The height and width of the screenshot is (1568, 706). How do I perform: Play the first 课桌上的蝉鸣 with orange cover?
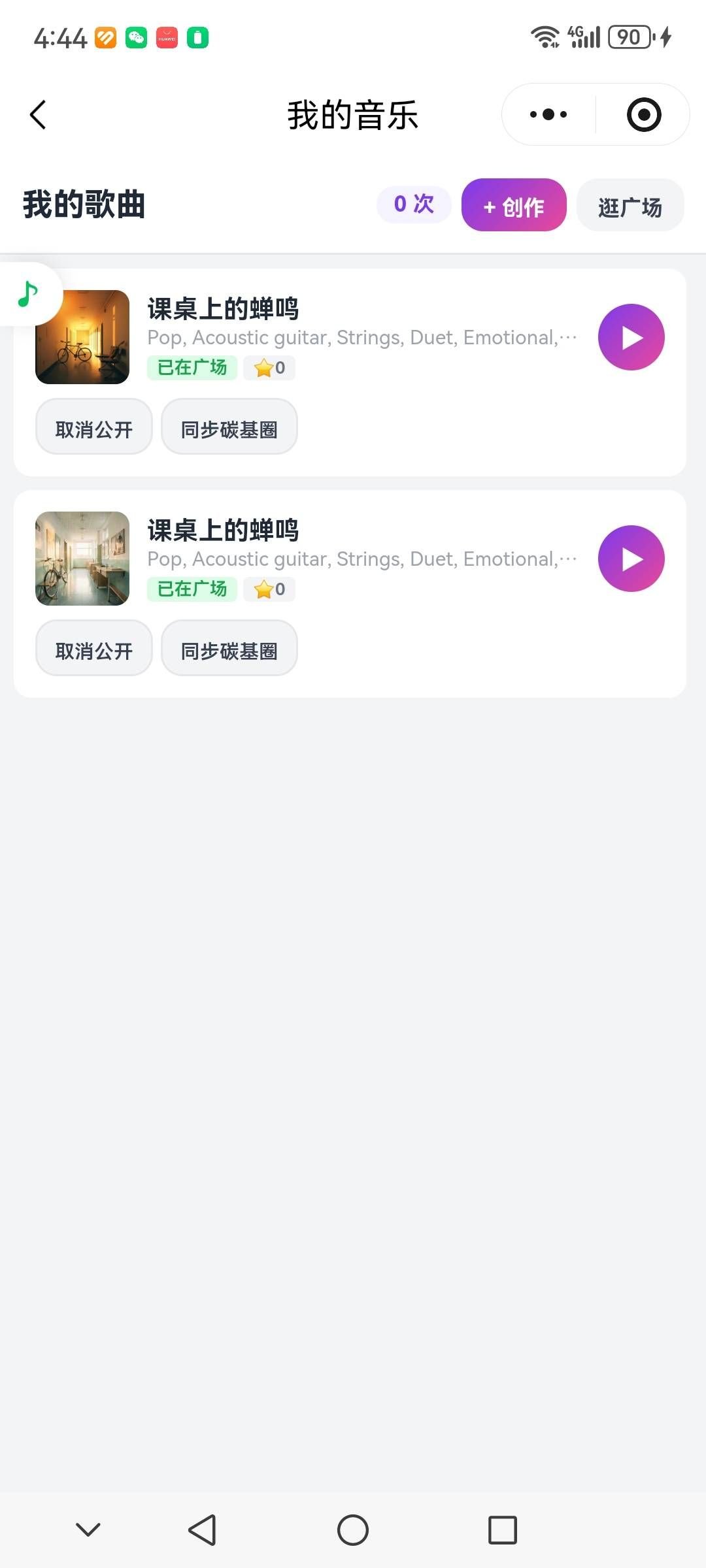tap(631, 337)
